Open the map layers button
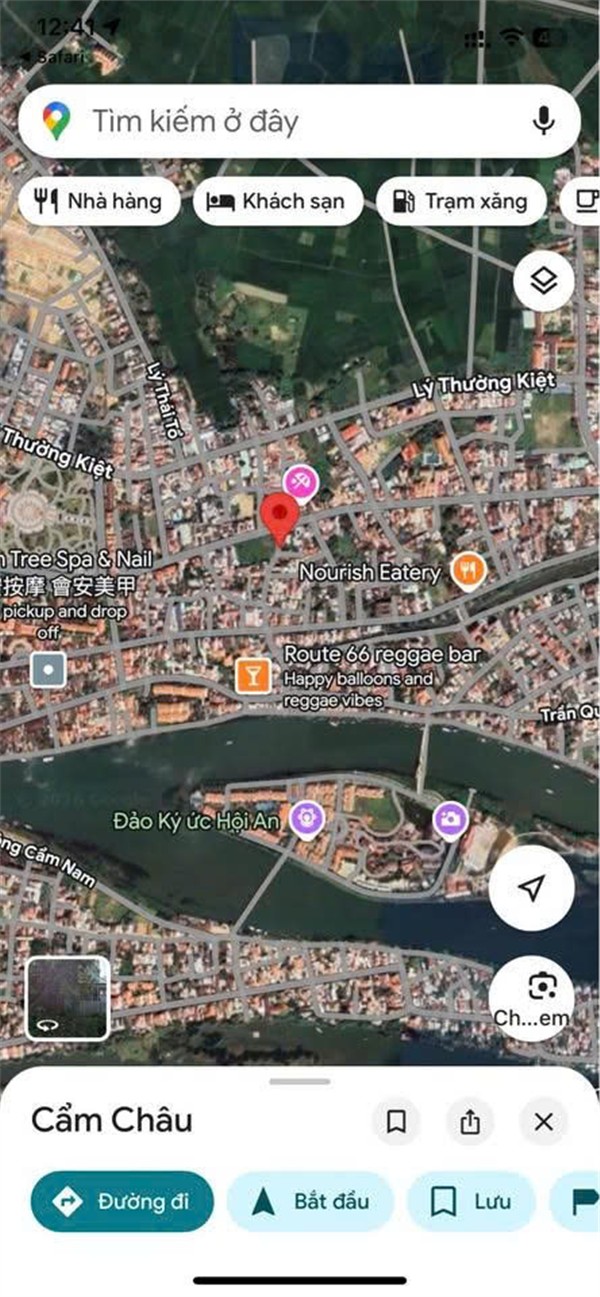Image resolution: width=600 pixels, height=1297 pixels. tap(543, 282)
